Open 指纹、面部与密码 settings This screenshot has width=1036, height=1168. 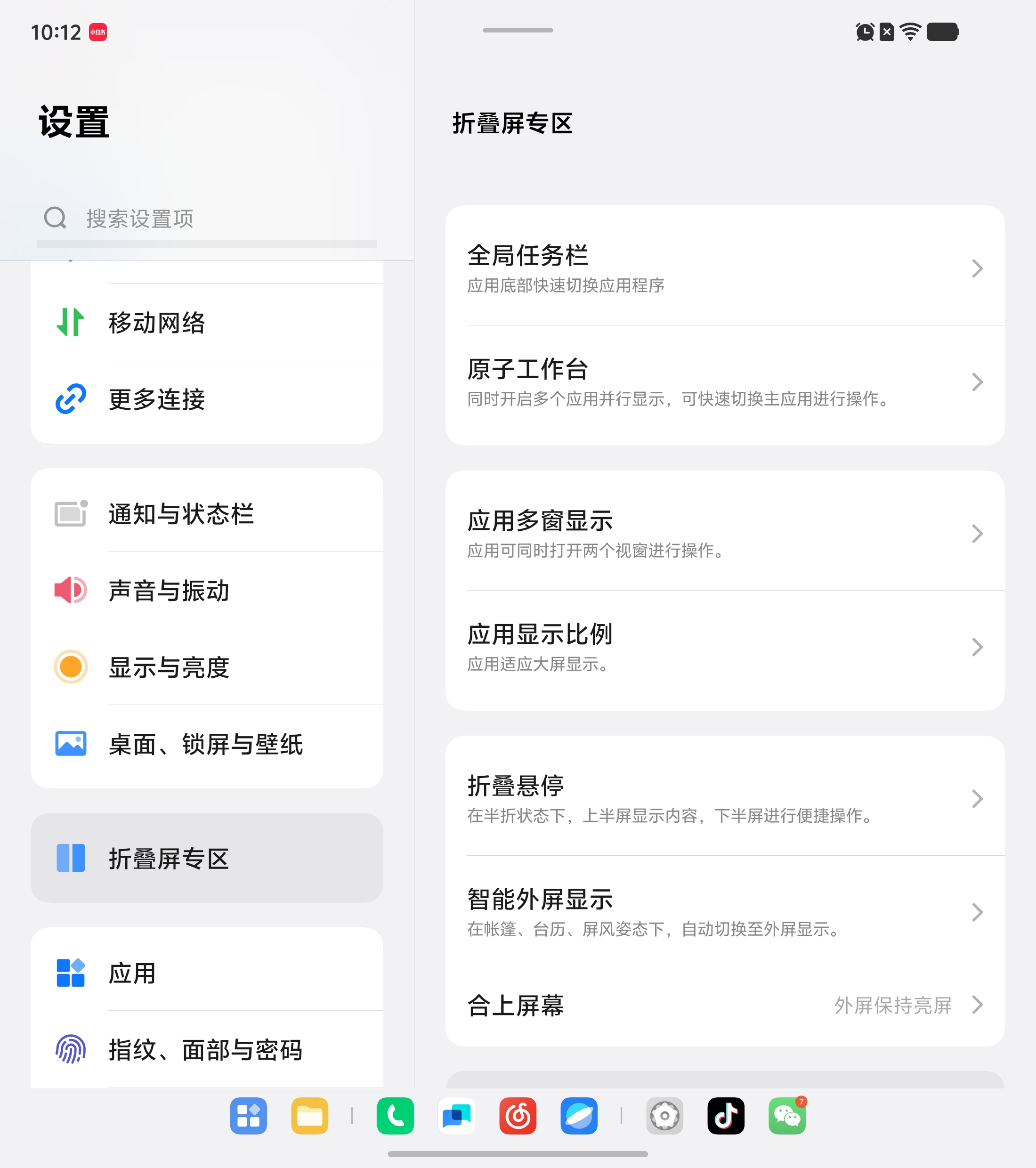[207, 1050]
